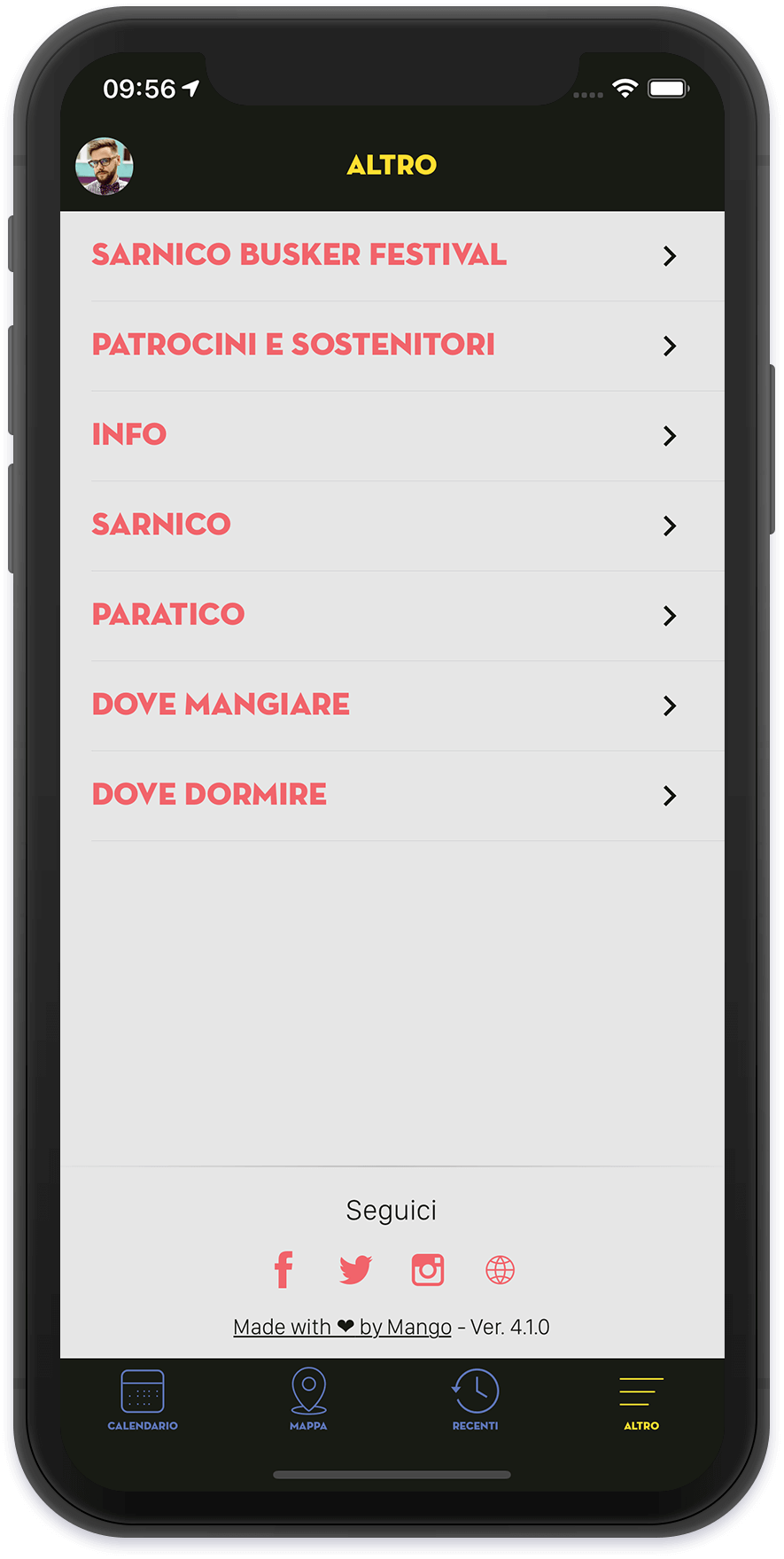Image resolution: width=784 pixels, height=1559 pixels.
Task: Open the profile avatar
Action: (105, 166)
